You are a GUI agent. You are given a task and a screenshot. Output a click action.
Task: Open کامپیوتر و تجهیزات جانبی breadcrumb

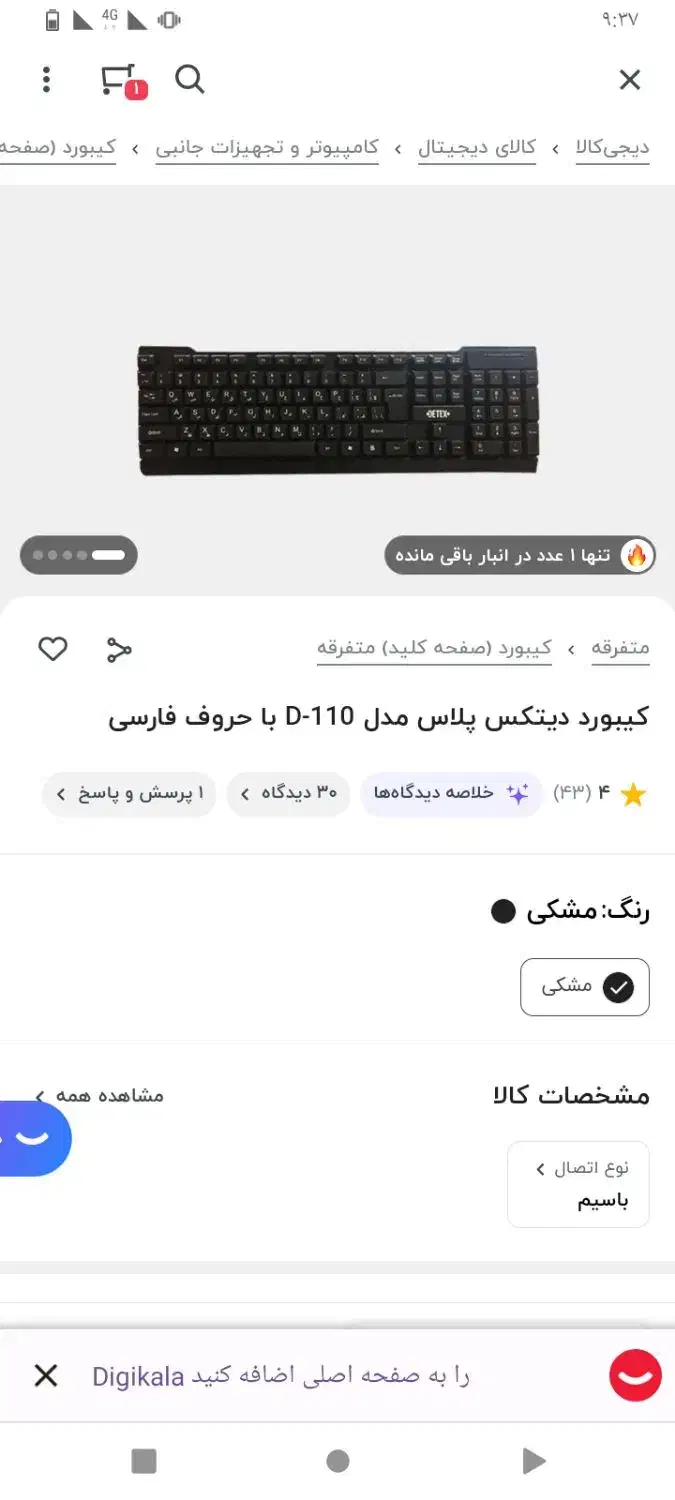[266, 148]
